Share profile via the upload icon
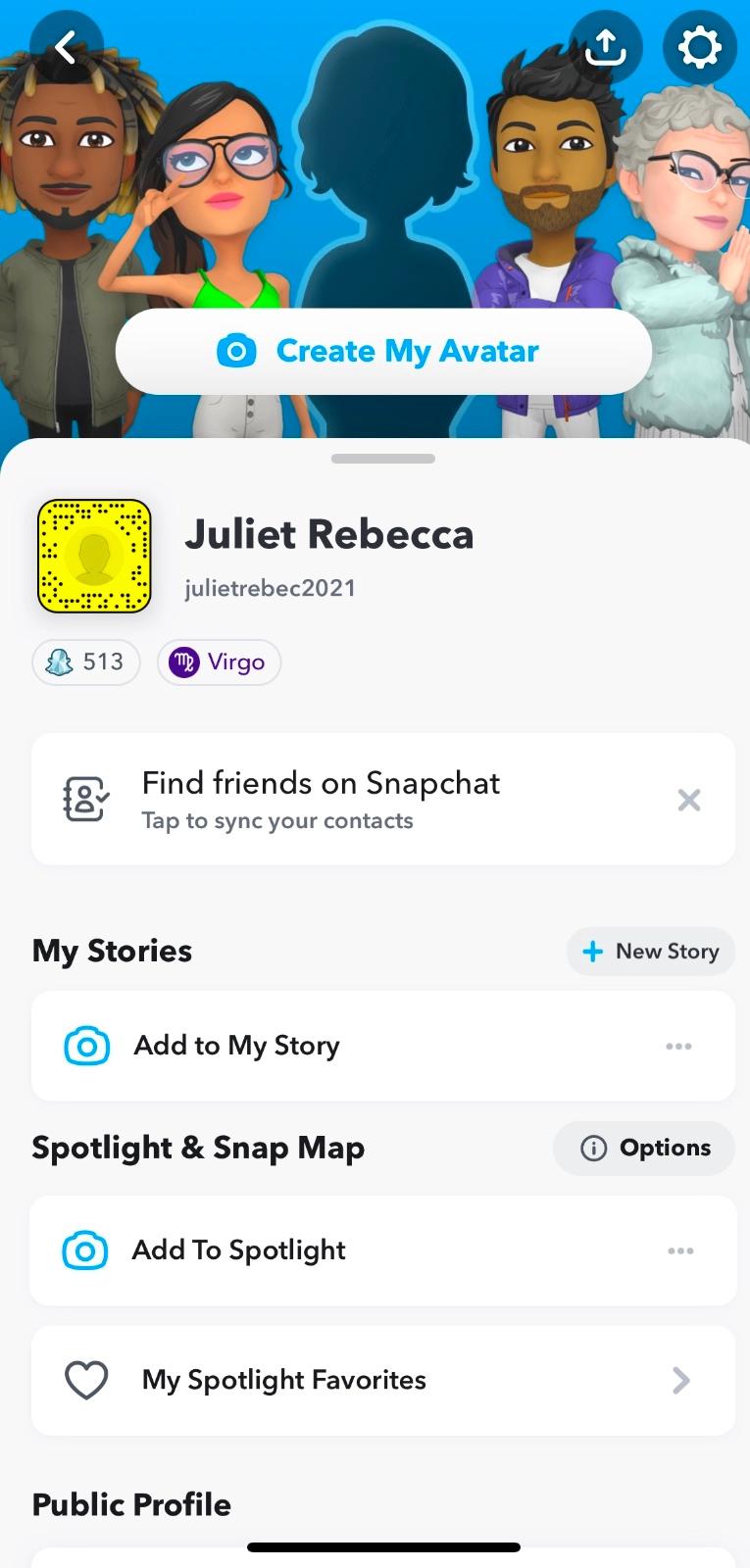The width and height of the screenshot is (750, 1568). tap(605, 46)
